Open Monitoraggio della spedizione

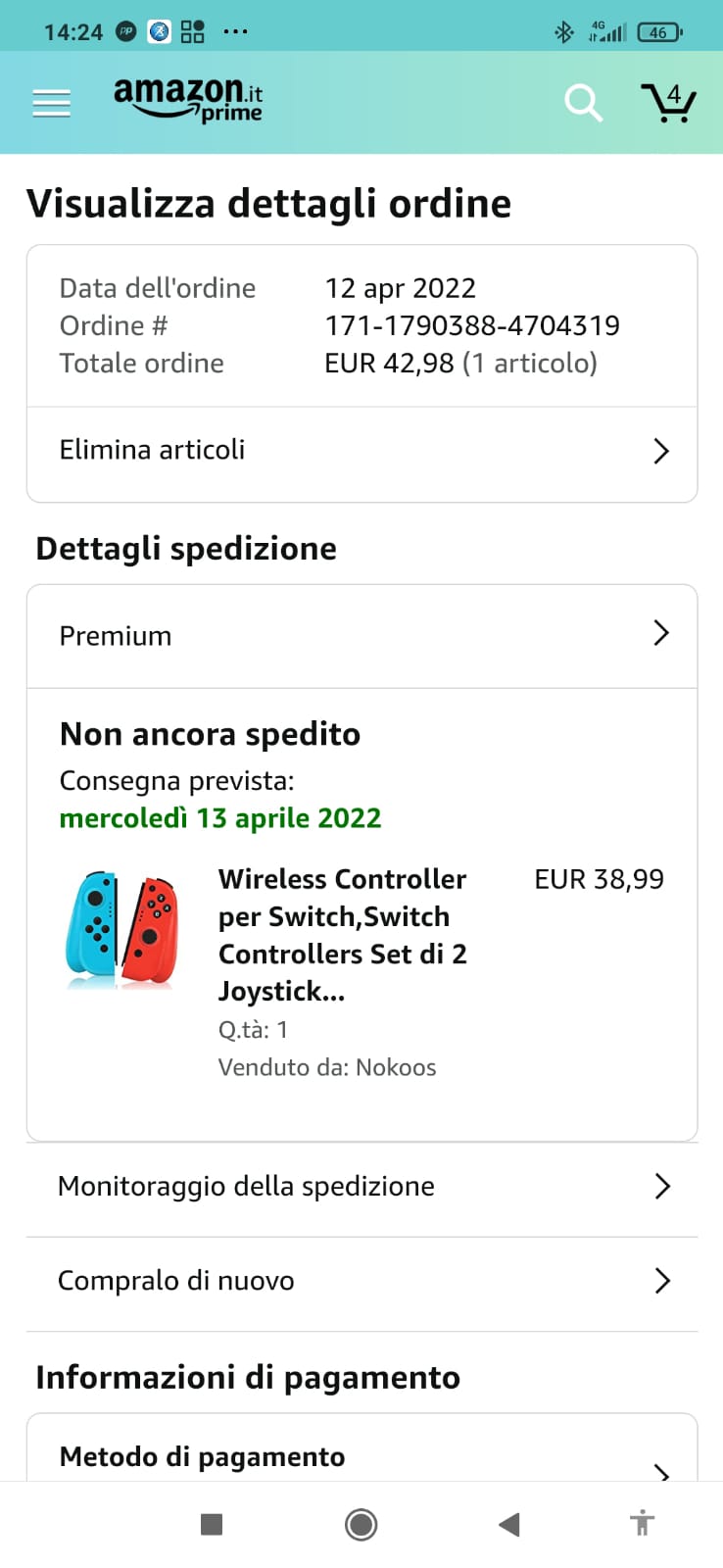(x=361, y=1187)
